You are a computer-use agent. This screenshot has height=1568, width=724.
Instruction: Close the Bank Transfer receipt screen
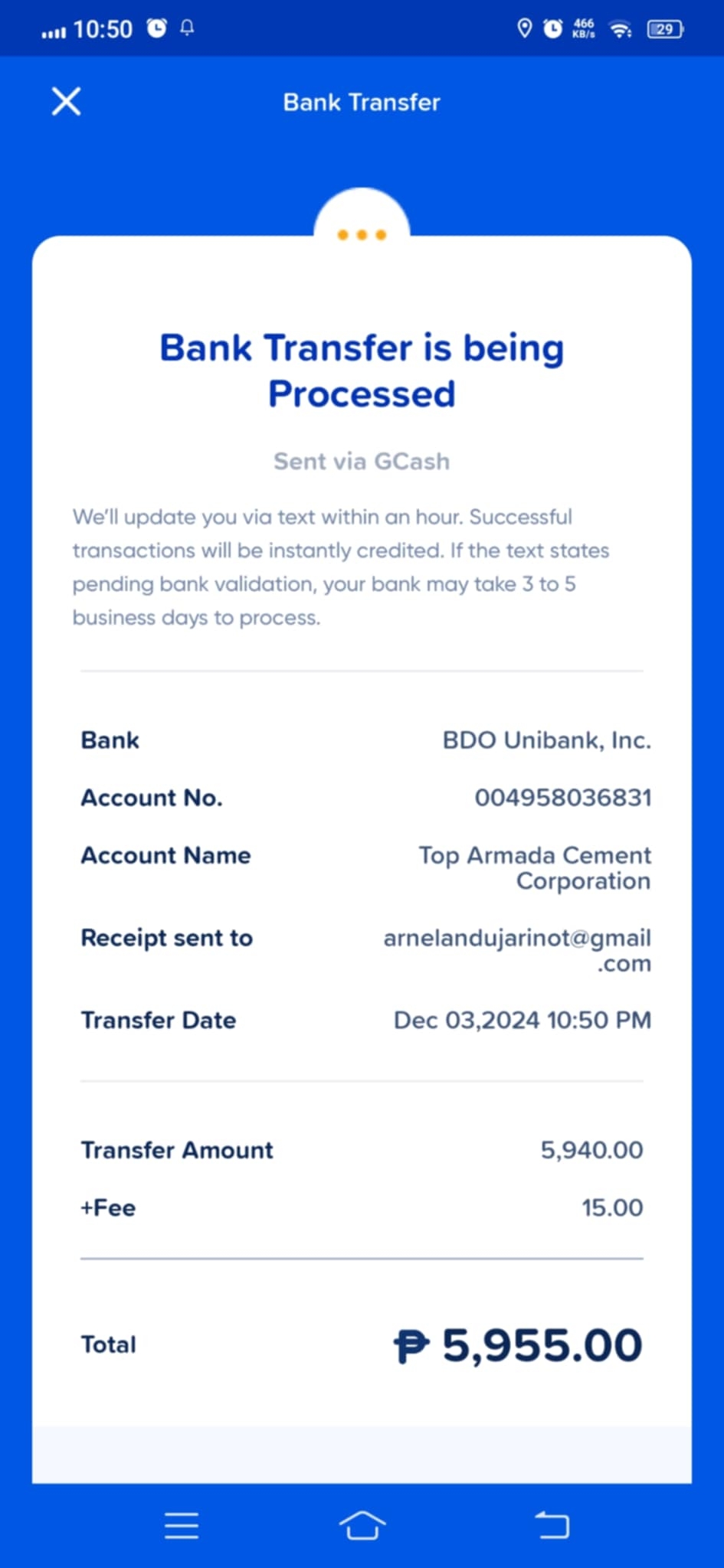pos(66,101)
